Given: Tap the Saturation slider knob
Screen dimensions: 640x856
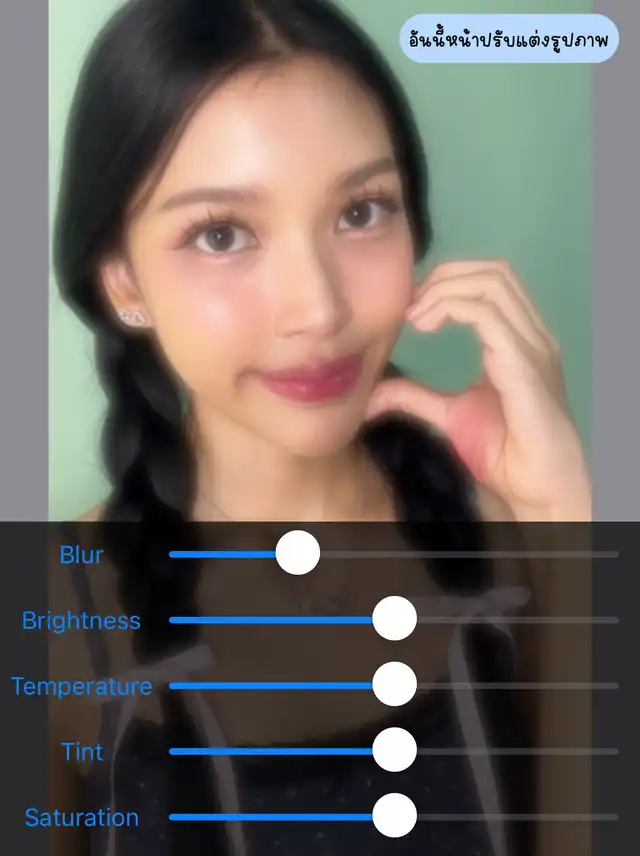Looking at the screenshot, I should [394, 816].
